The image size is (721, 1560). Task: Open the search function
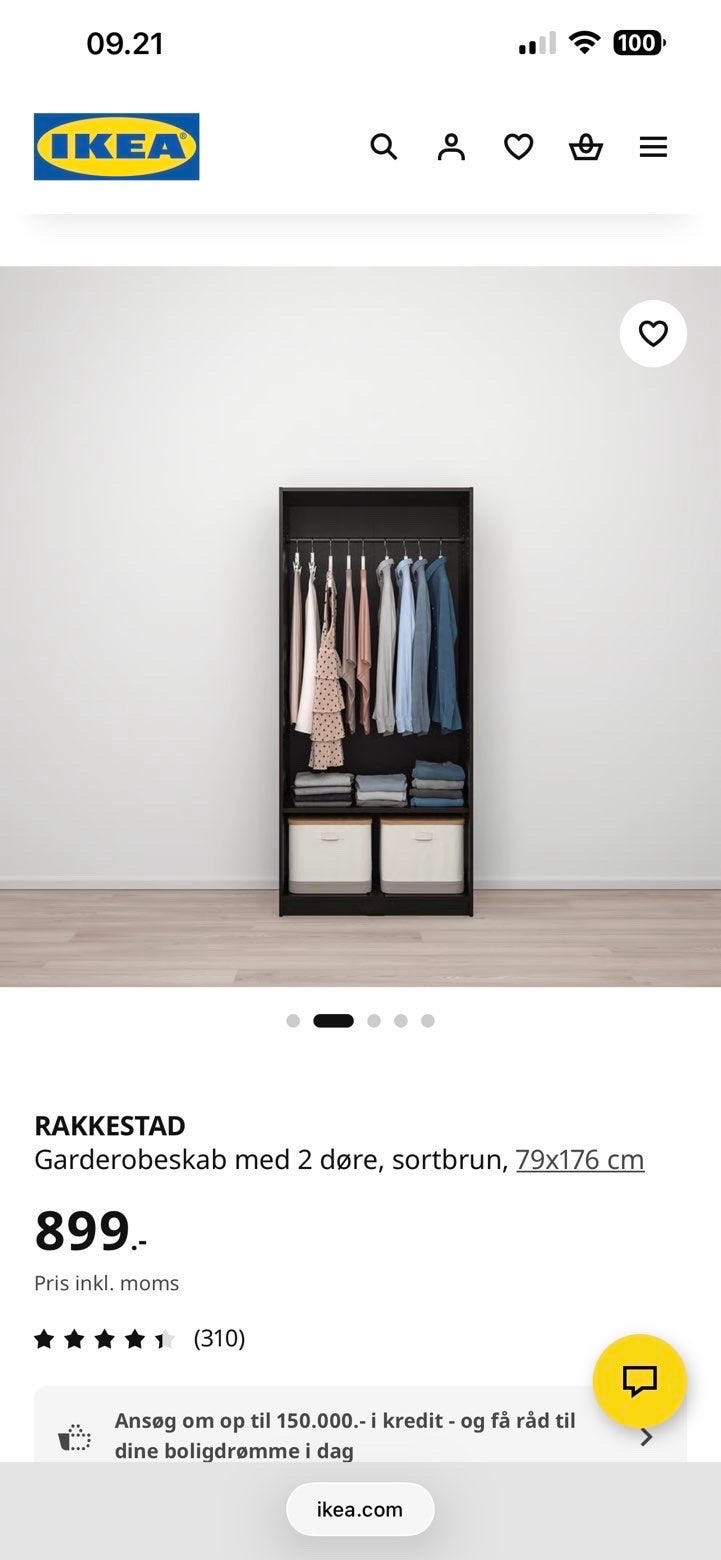384,146
